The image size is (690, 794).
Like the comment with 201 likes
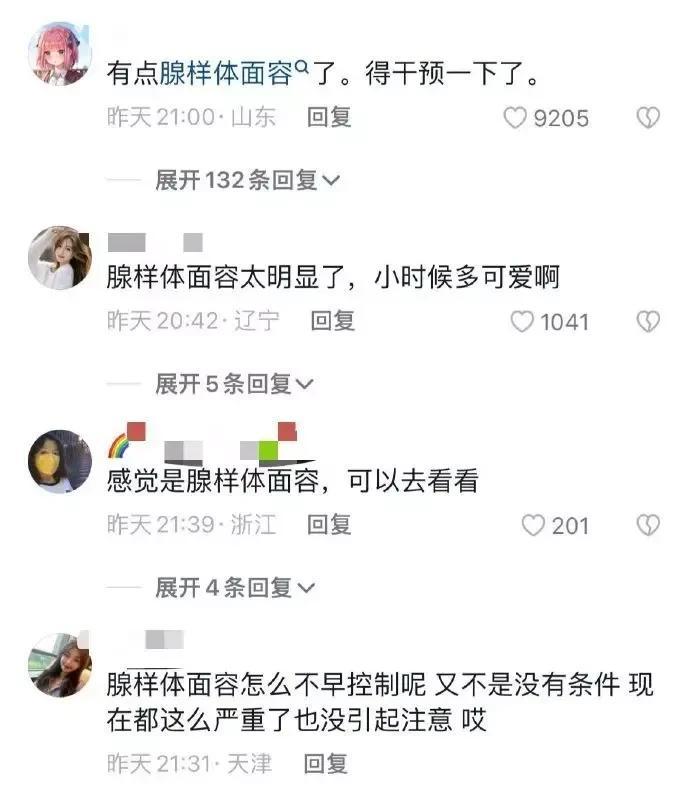534,525
